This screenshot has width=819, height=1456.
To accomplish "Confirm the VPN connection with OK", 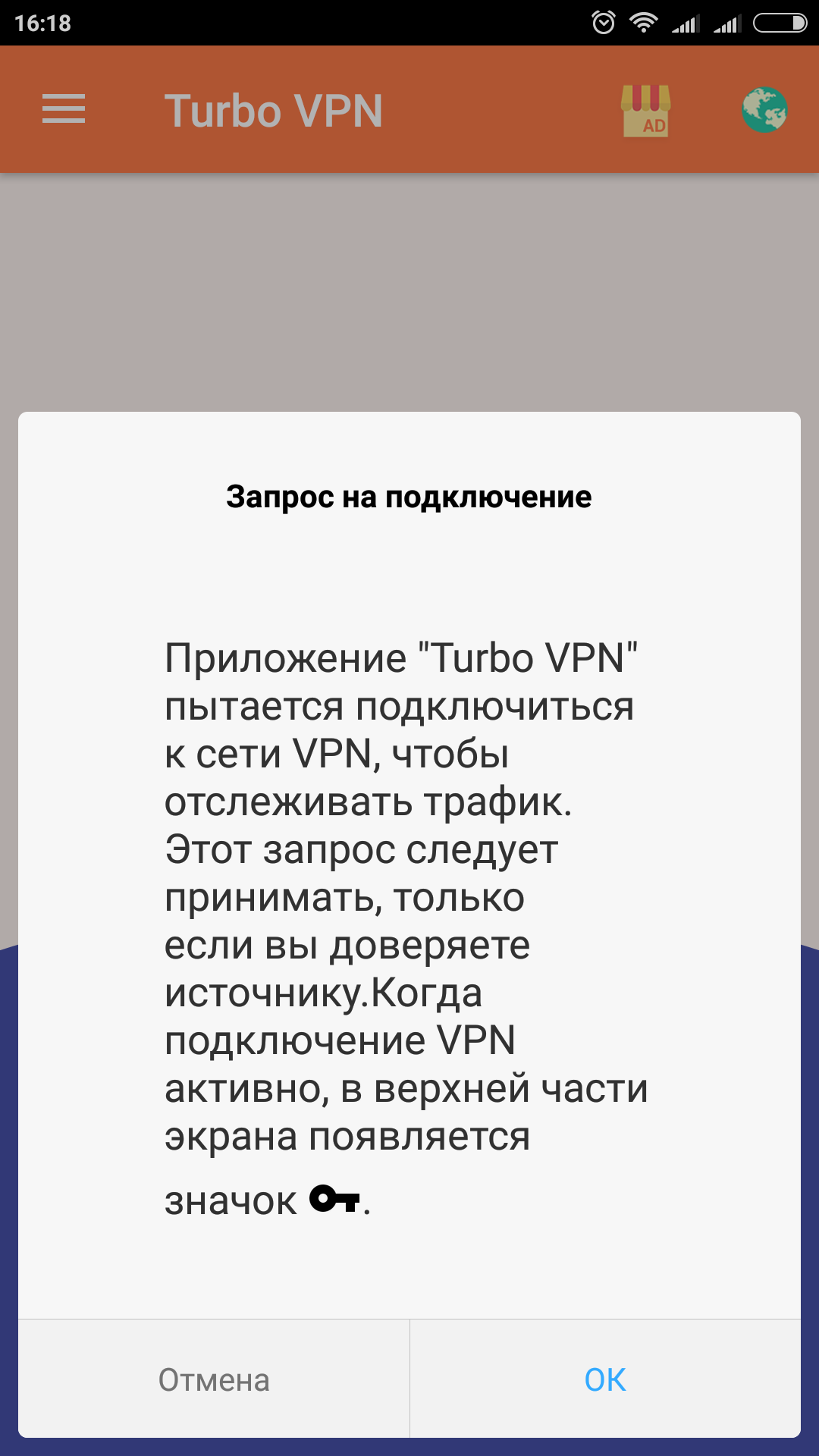I will [605, 1379].
